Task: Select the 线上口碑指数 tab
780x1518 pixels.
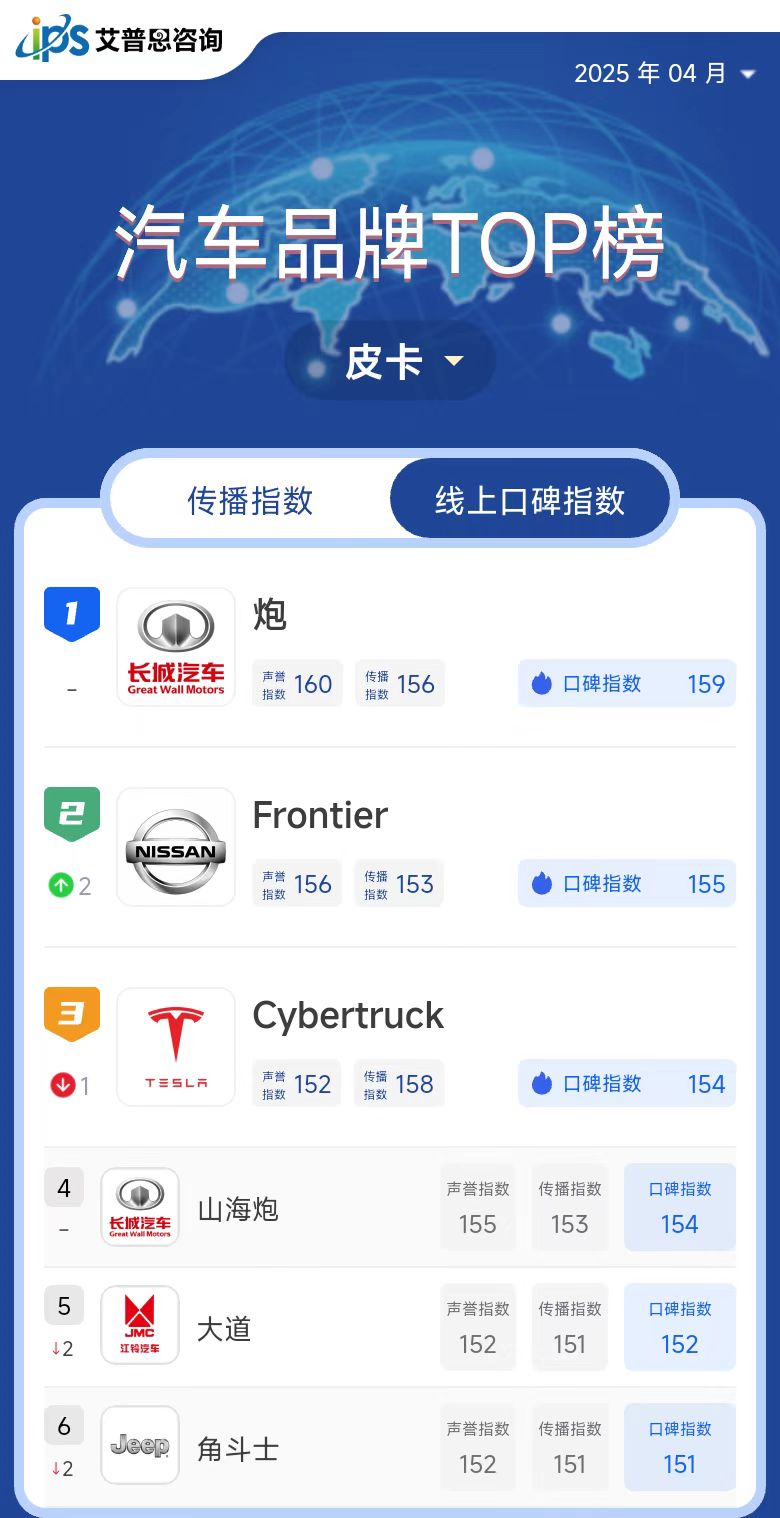Action: point(529,500)
